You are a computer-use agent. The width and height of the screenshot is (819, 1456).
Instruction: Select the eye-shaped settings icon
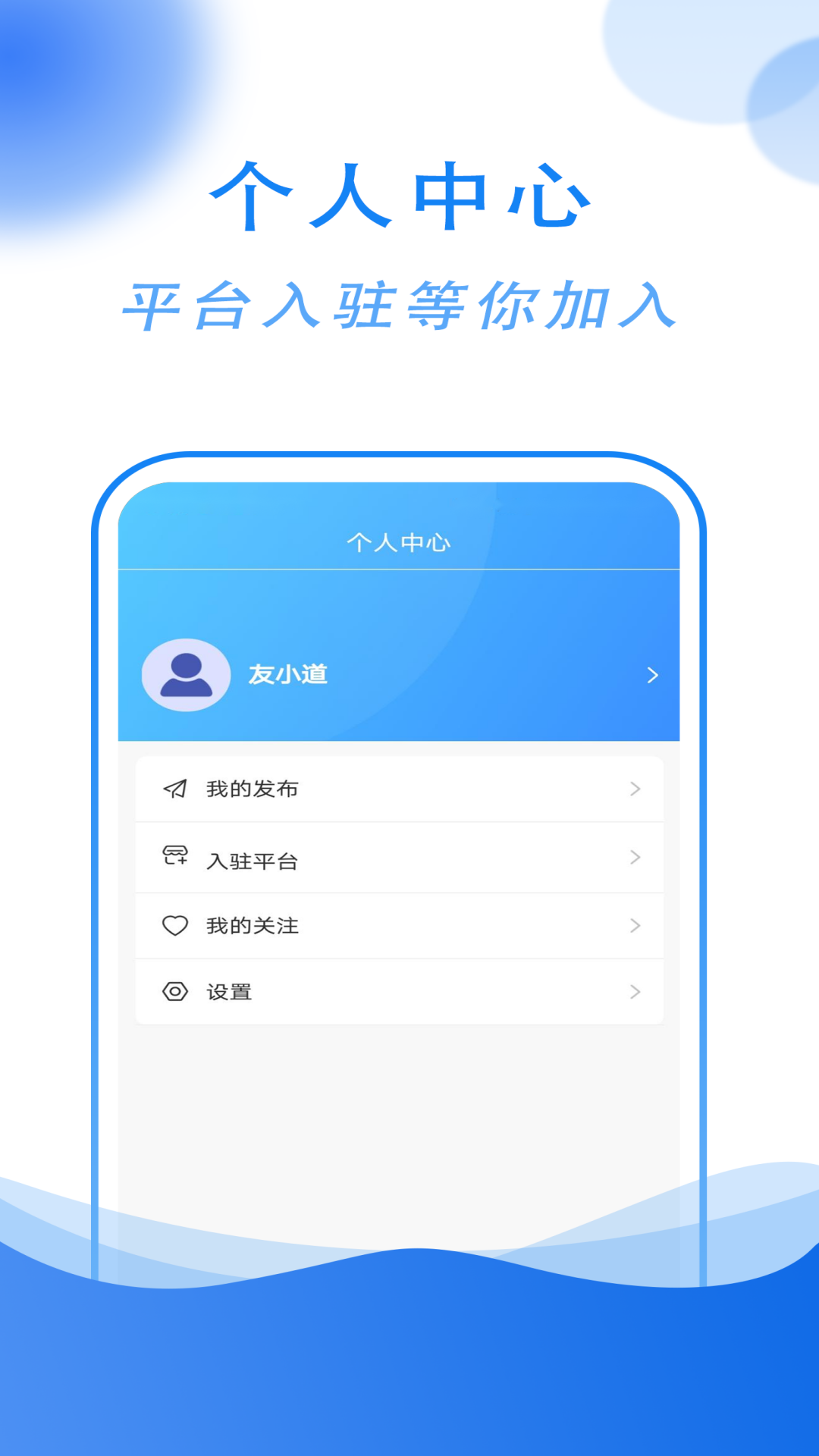tap(174, 991)
